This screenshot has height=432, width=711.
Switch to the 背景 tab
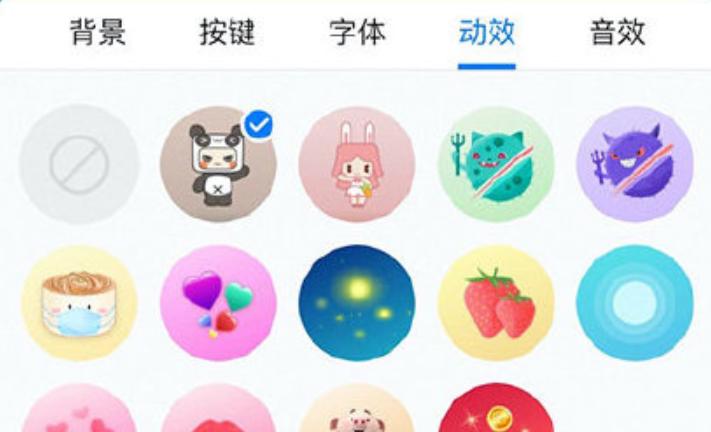click(x=97, y=32)
